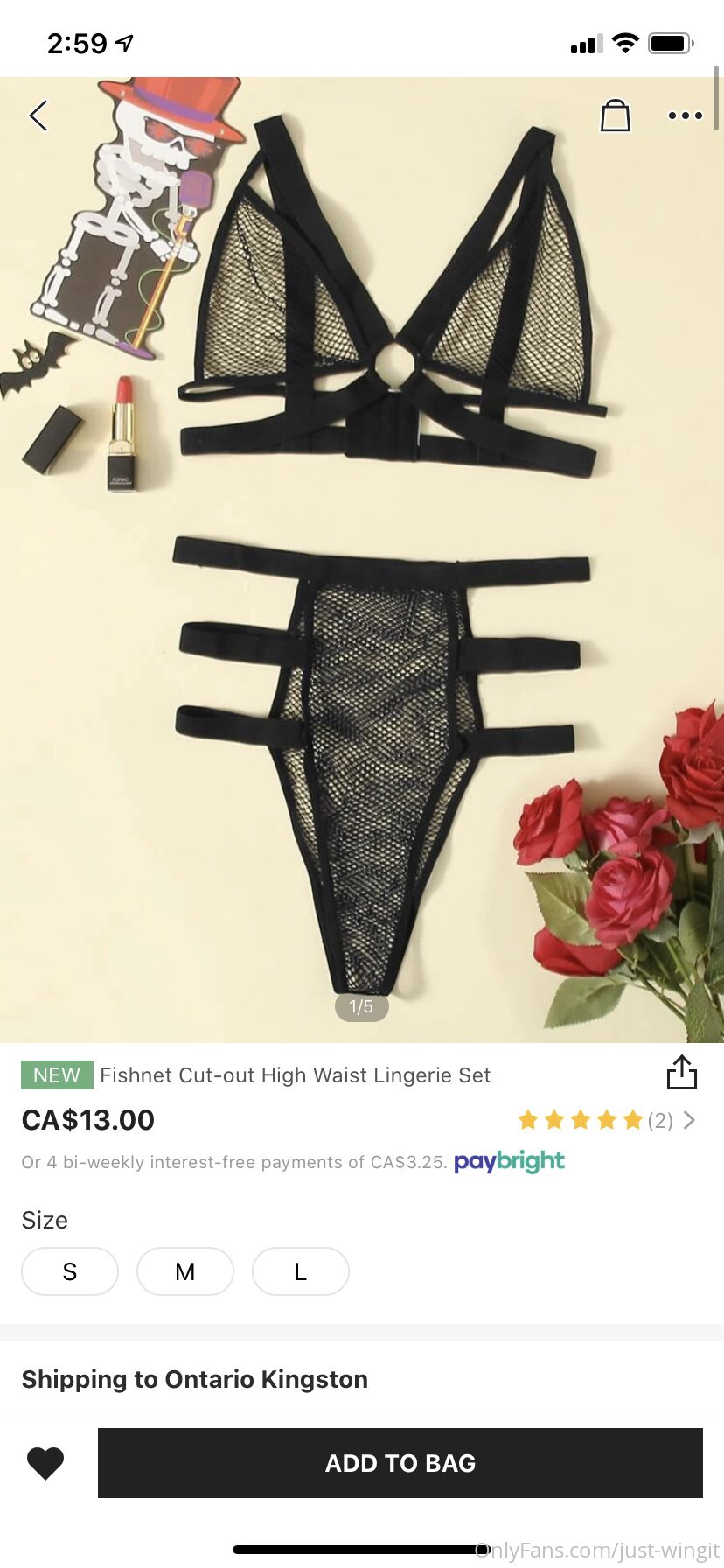Screen dimensions: 724x1568
Task: Open PayBright payment details
Action: point(509,1162)
